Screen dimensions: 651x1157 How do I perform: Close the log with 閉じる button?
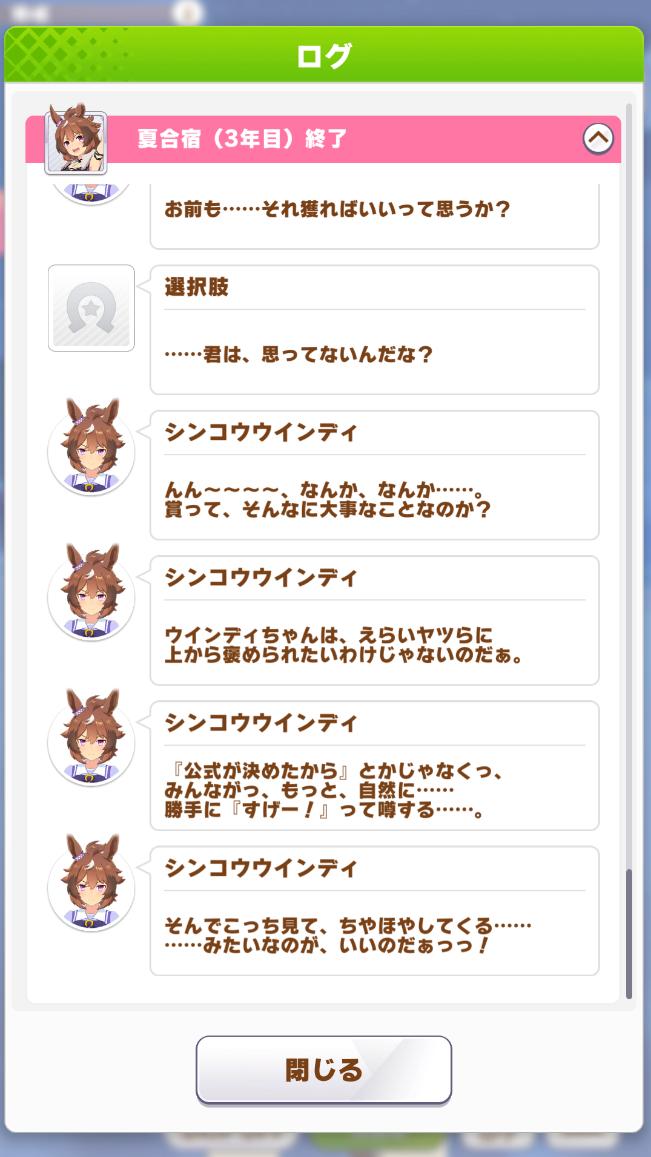pyautogui.click(x=324, y=1070)
